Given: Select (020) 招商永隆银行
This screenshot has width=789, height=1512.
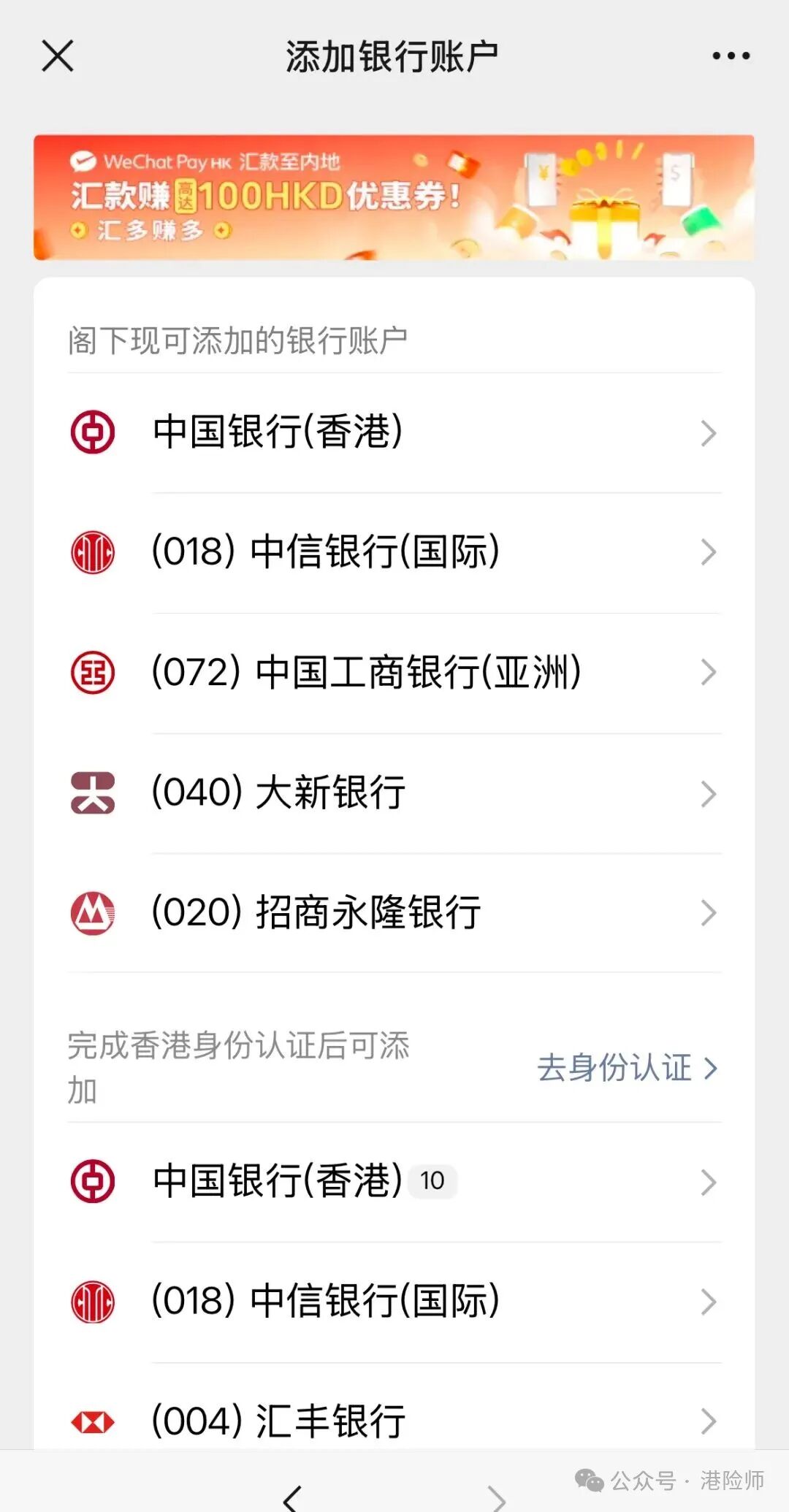Looking at the screenshot, I should tap(394, 912).
